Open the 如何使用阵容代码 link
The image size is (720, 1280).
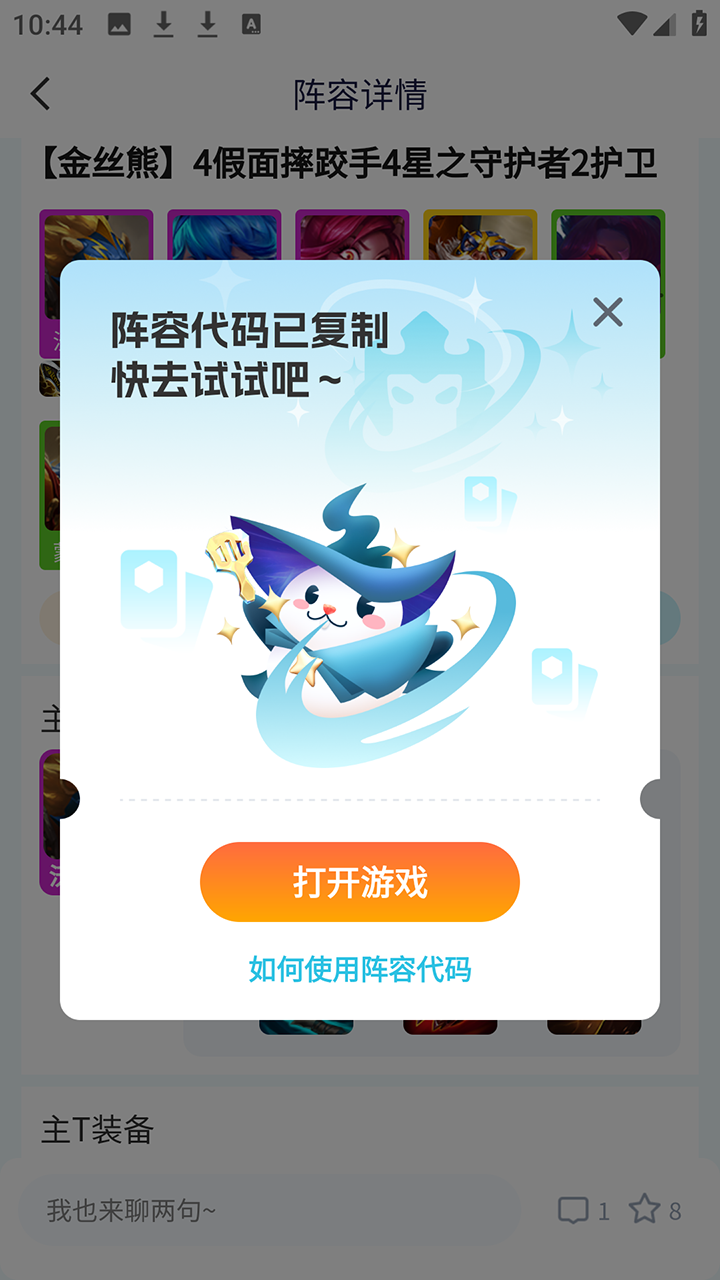pyautogui.click(x=360, y=969)
